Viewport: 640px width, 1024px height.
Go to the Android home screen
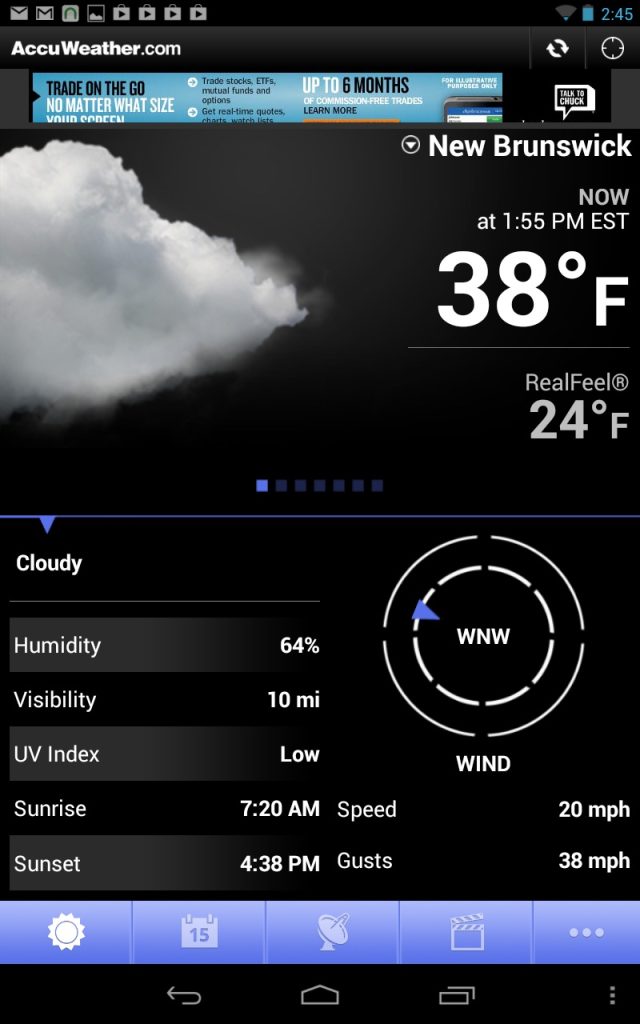point(320,995)
